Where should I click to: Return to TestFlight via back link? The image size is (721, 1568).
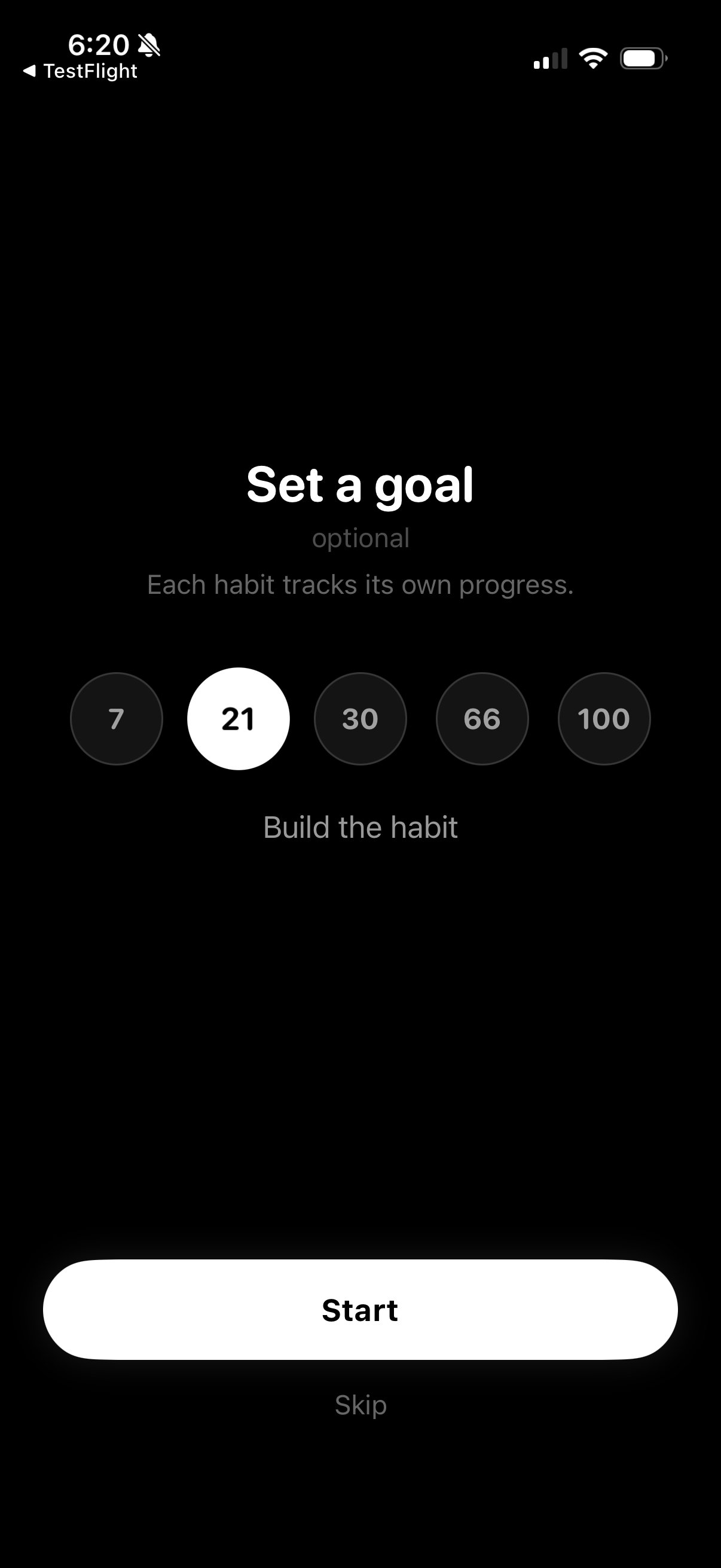pos(79,71)
